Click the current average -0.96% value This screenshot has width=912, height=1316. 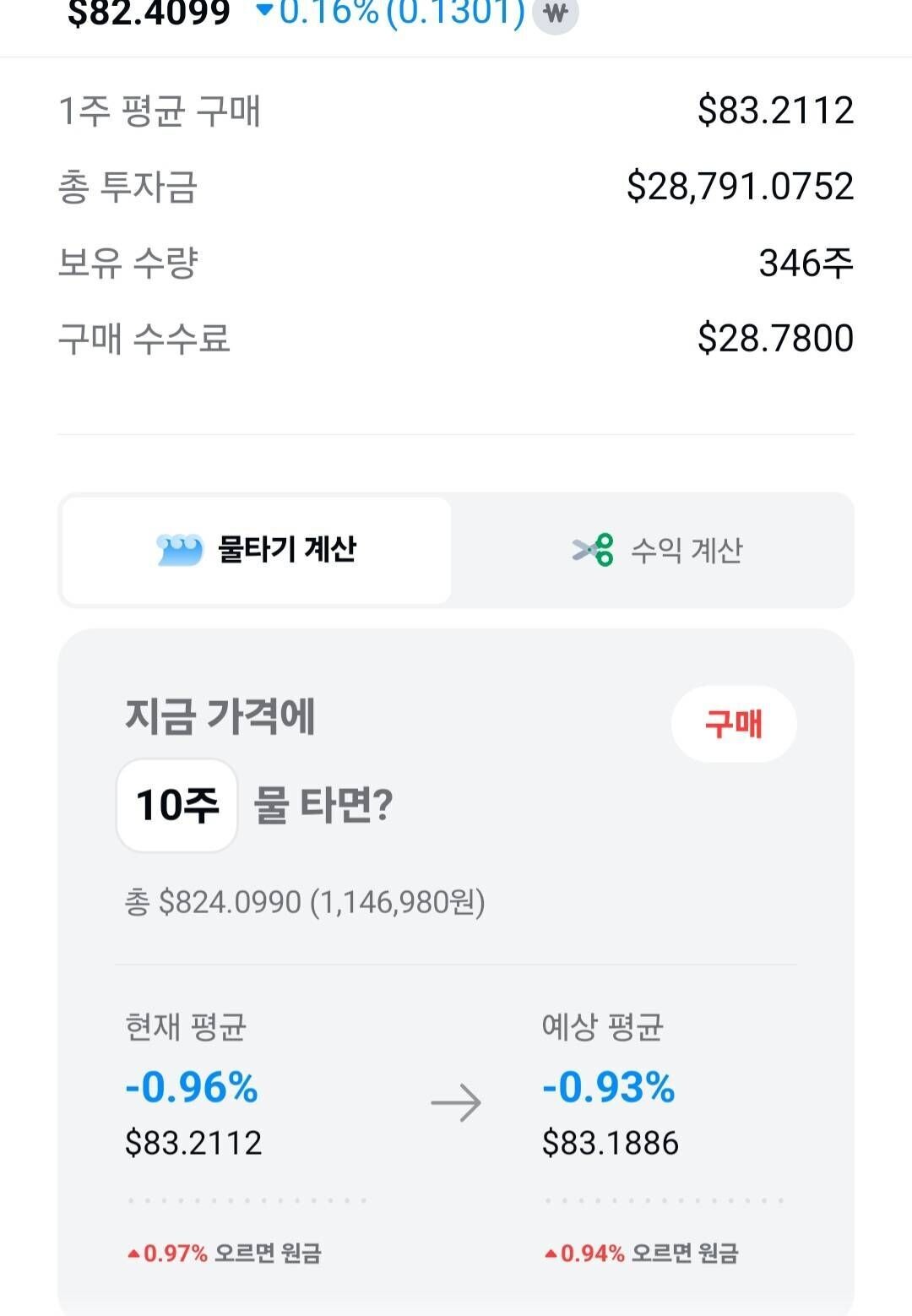192,1088
